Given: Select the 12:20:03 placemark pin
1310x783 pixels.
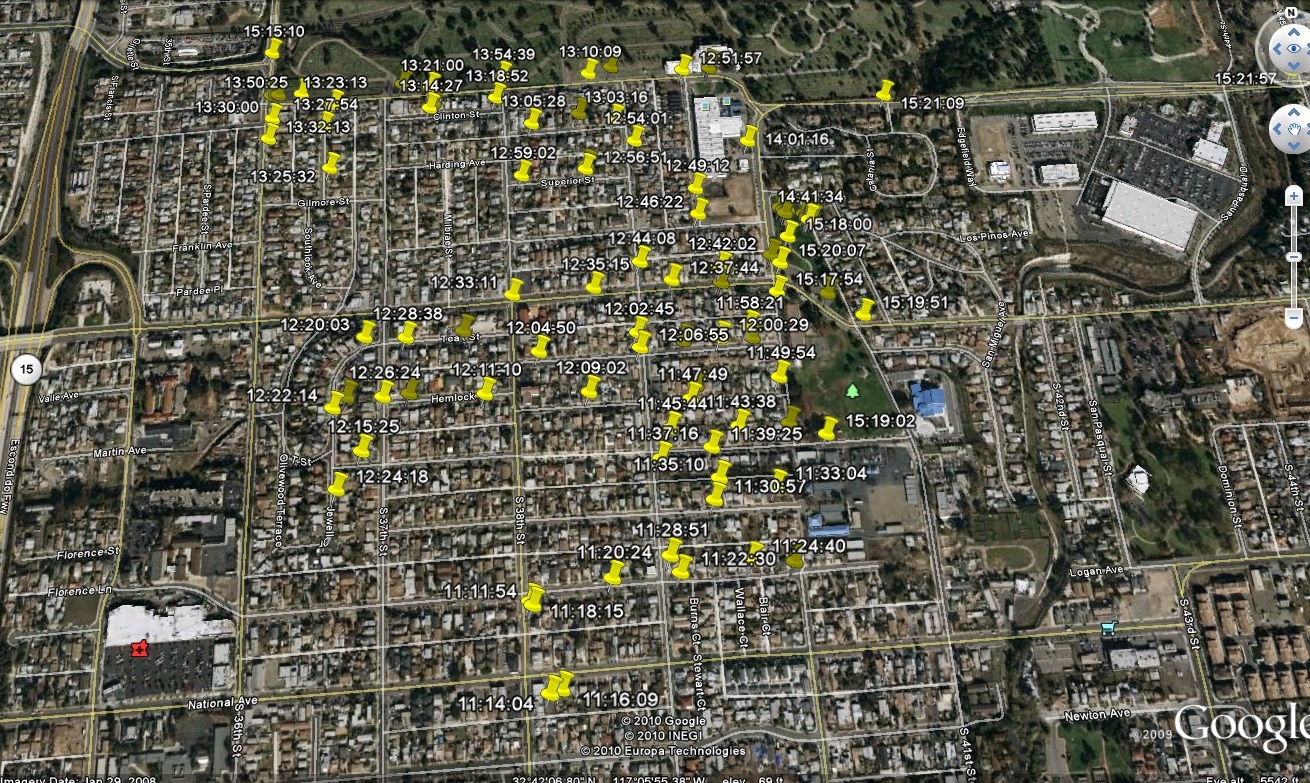Looking at the screenshot, I should (x=366, y=331).
